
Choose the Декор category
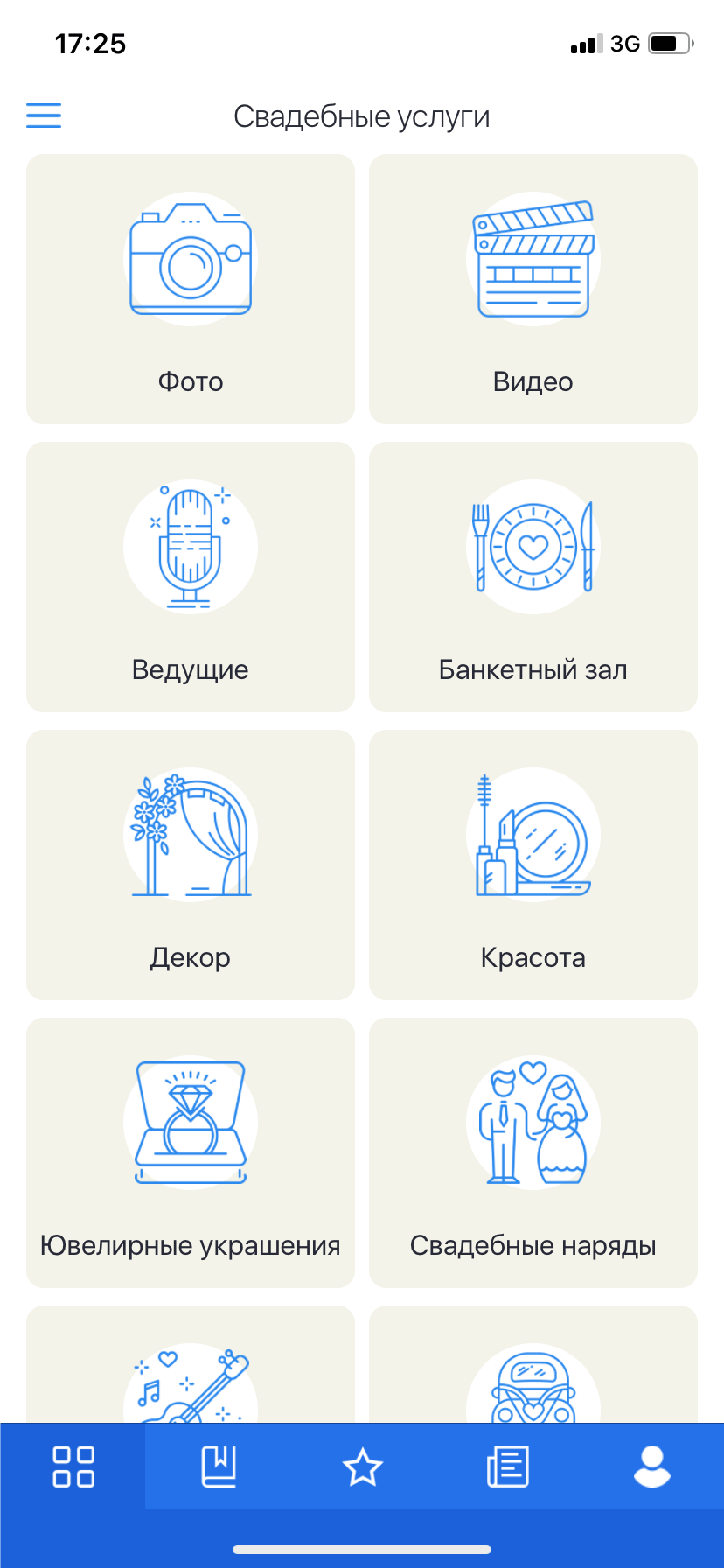(191, 865)
